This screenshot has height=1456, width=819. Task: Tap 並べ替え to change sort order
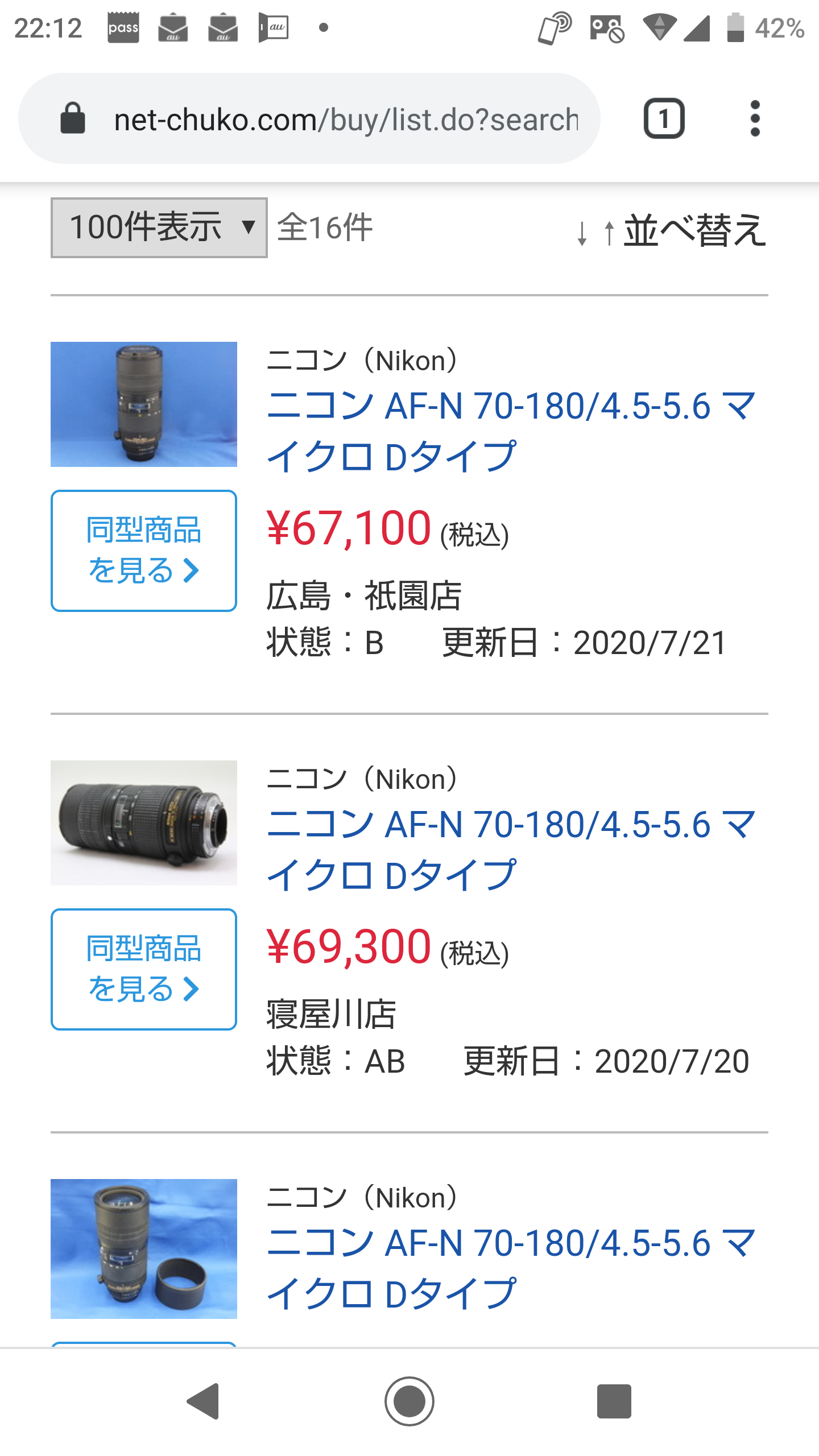pos(694,230)
